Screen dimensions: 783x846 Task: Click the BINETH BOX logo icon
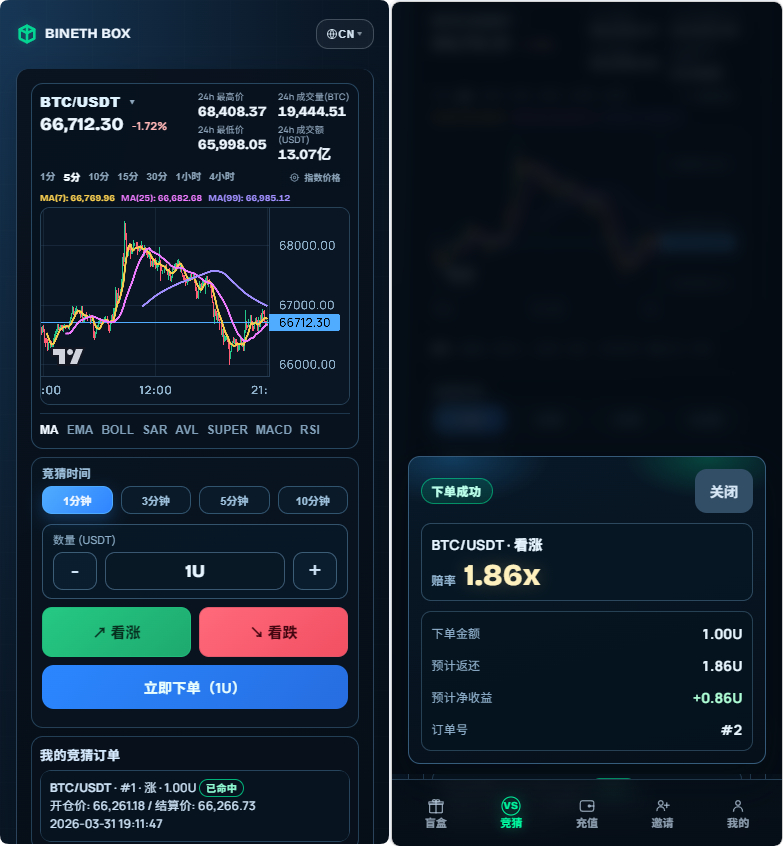pyautogui.click(x=25, y=33)
